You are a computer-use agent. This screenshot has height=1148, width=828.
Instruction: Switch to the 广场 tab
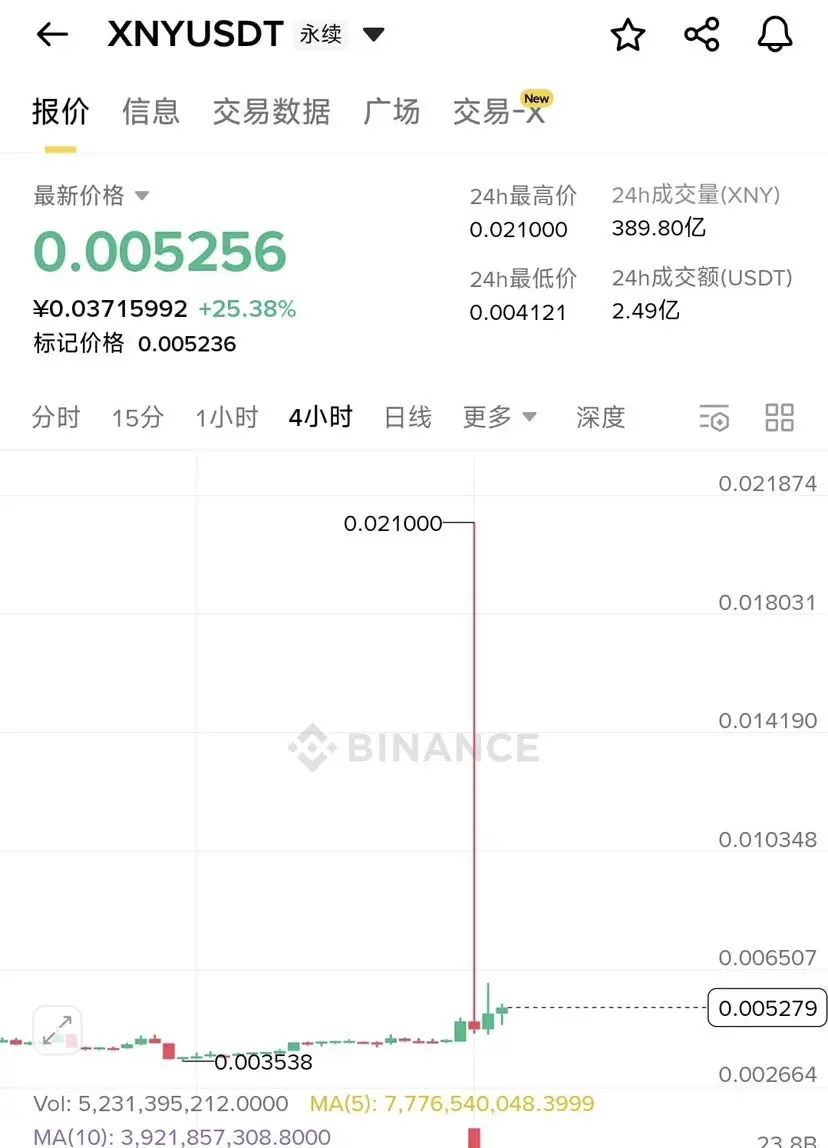click(391, 111)
